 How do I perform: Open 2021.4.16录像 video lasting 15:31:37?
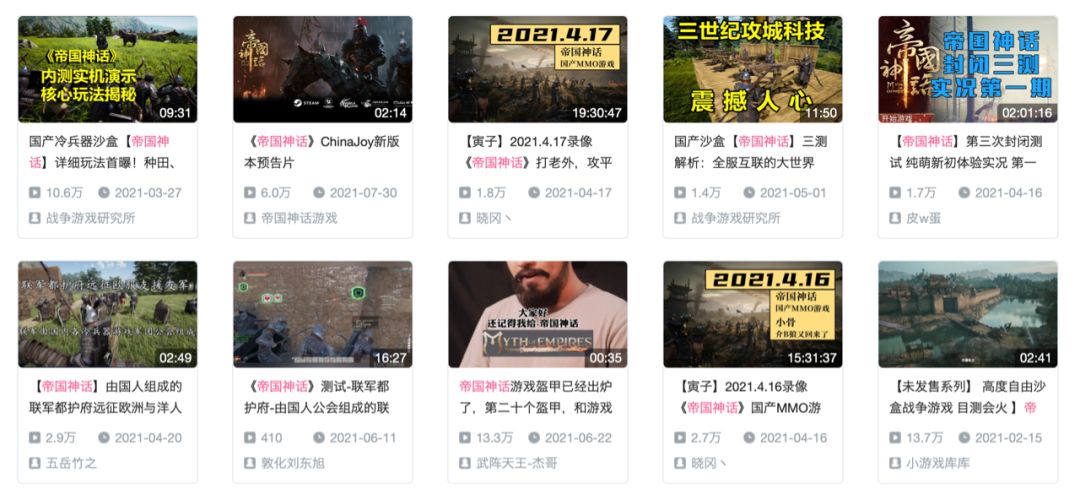(x=752, y=314)
